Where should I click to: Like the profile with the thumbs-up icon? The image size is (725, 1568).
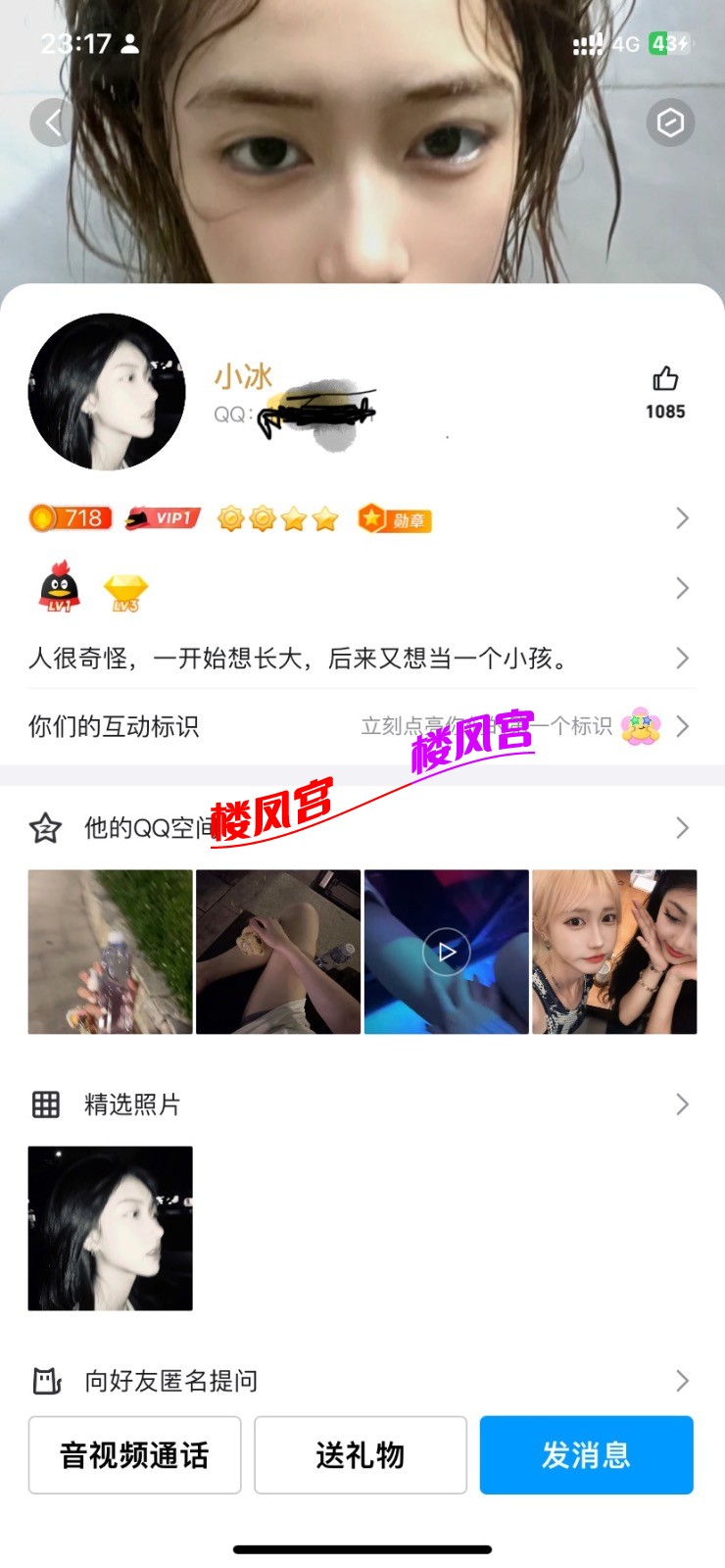(x=665, y=380)
